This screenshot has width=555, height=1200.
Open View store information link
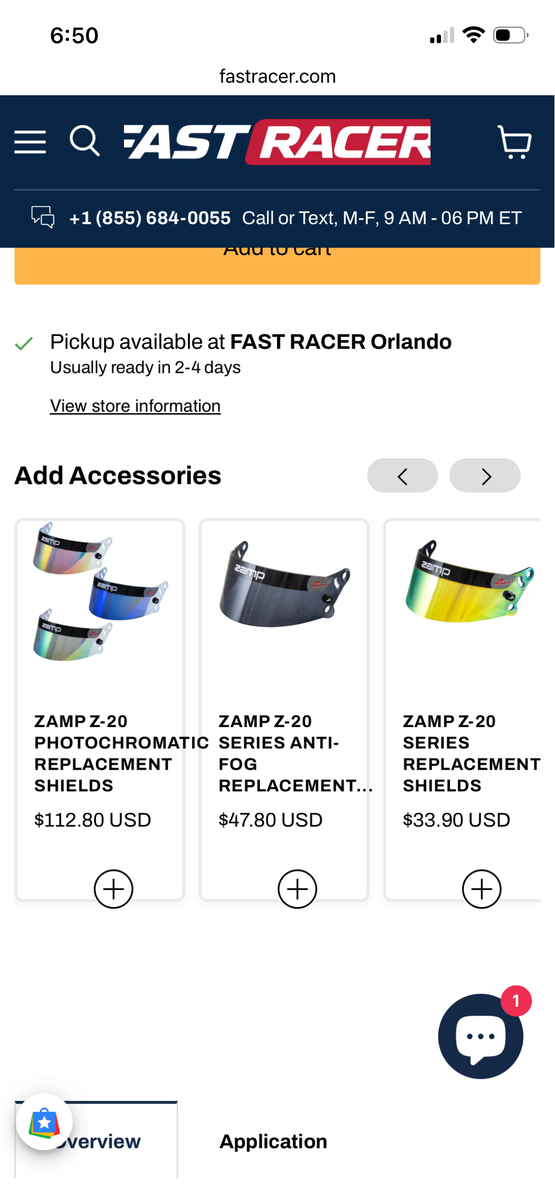[x=135, y=406]
